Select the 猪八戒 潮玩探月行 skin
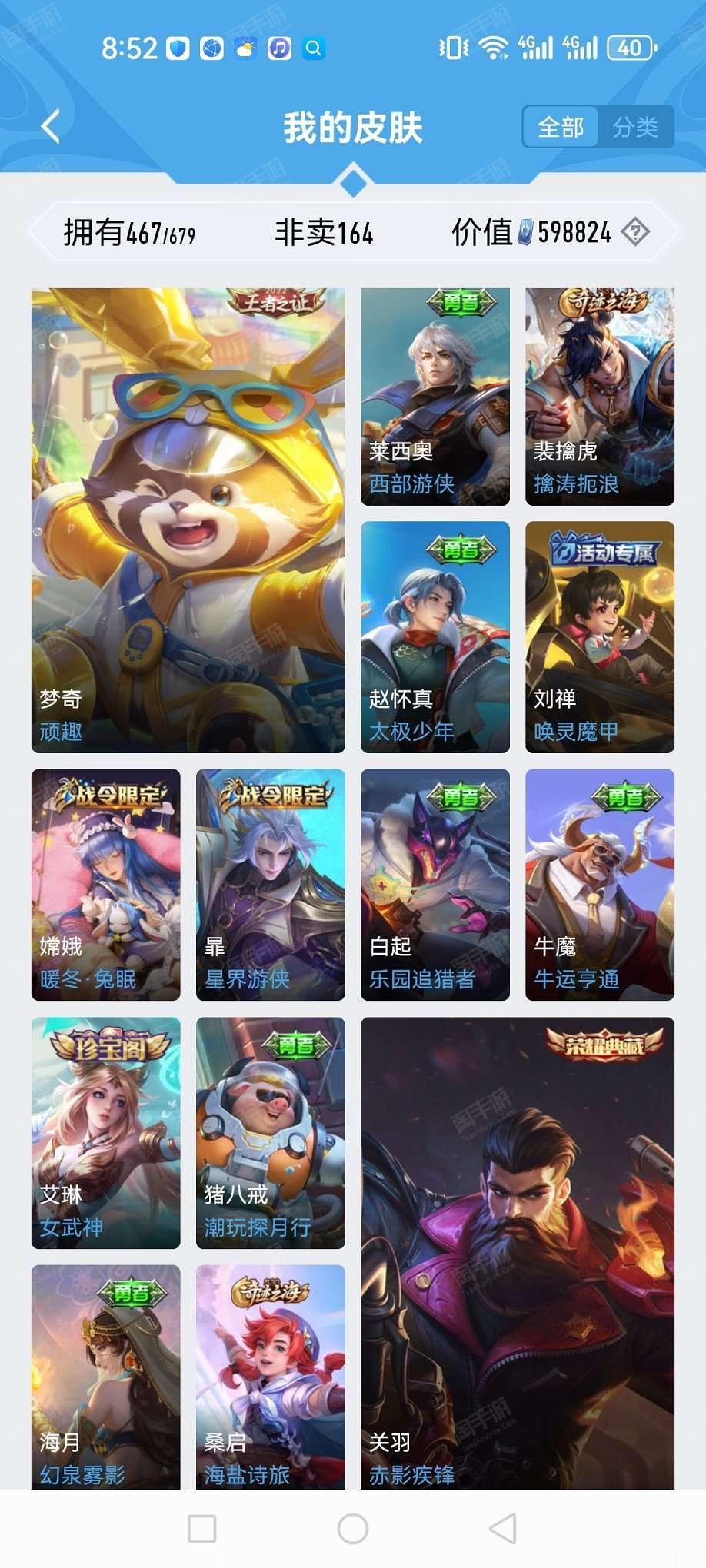This screenshot has width=706, height=1568. click(270, 1132)
